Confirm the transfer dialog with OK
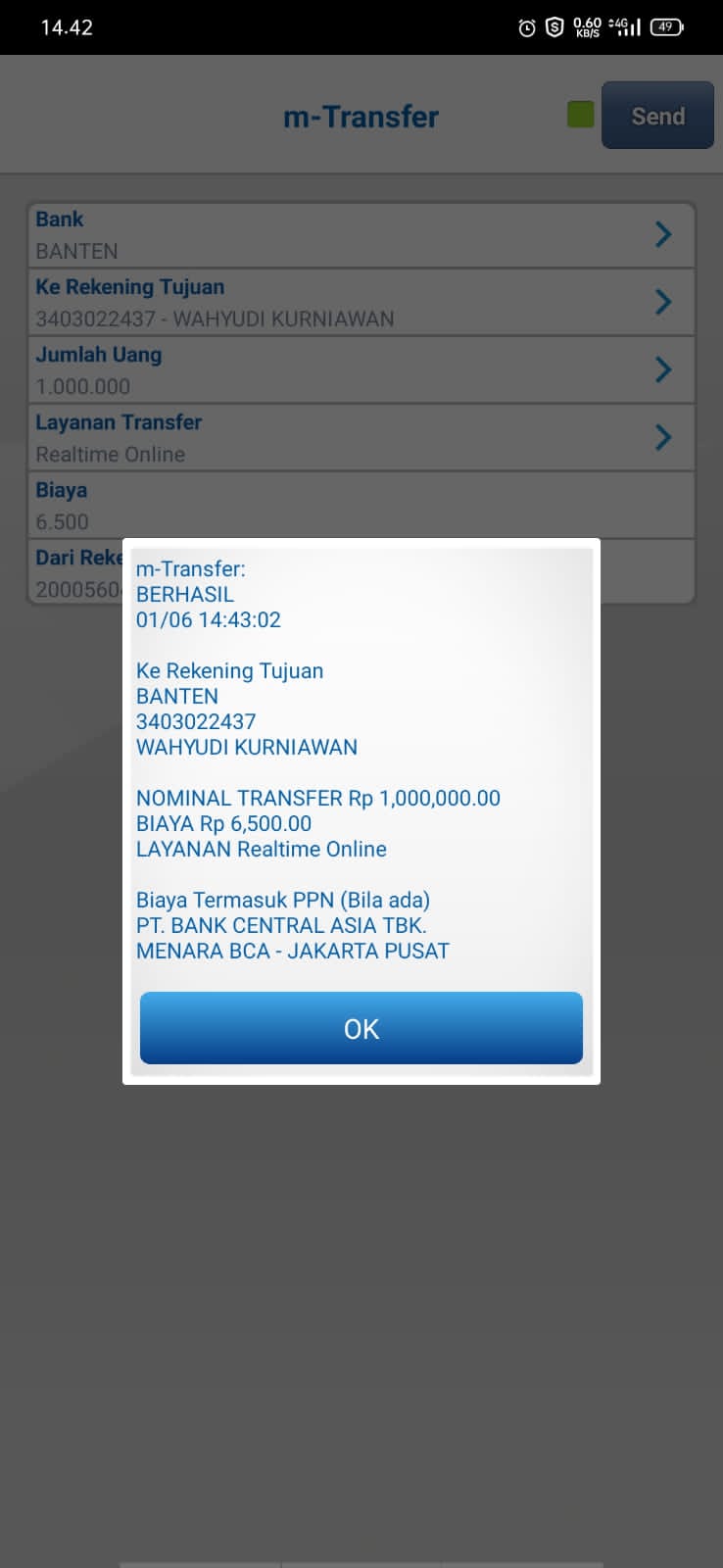The image size is (723, 1568). point(361,1028)
